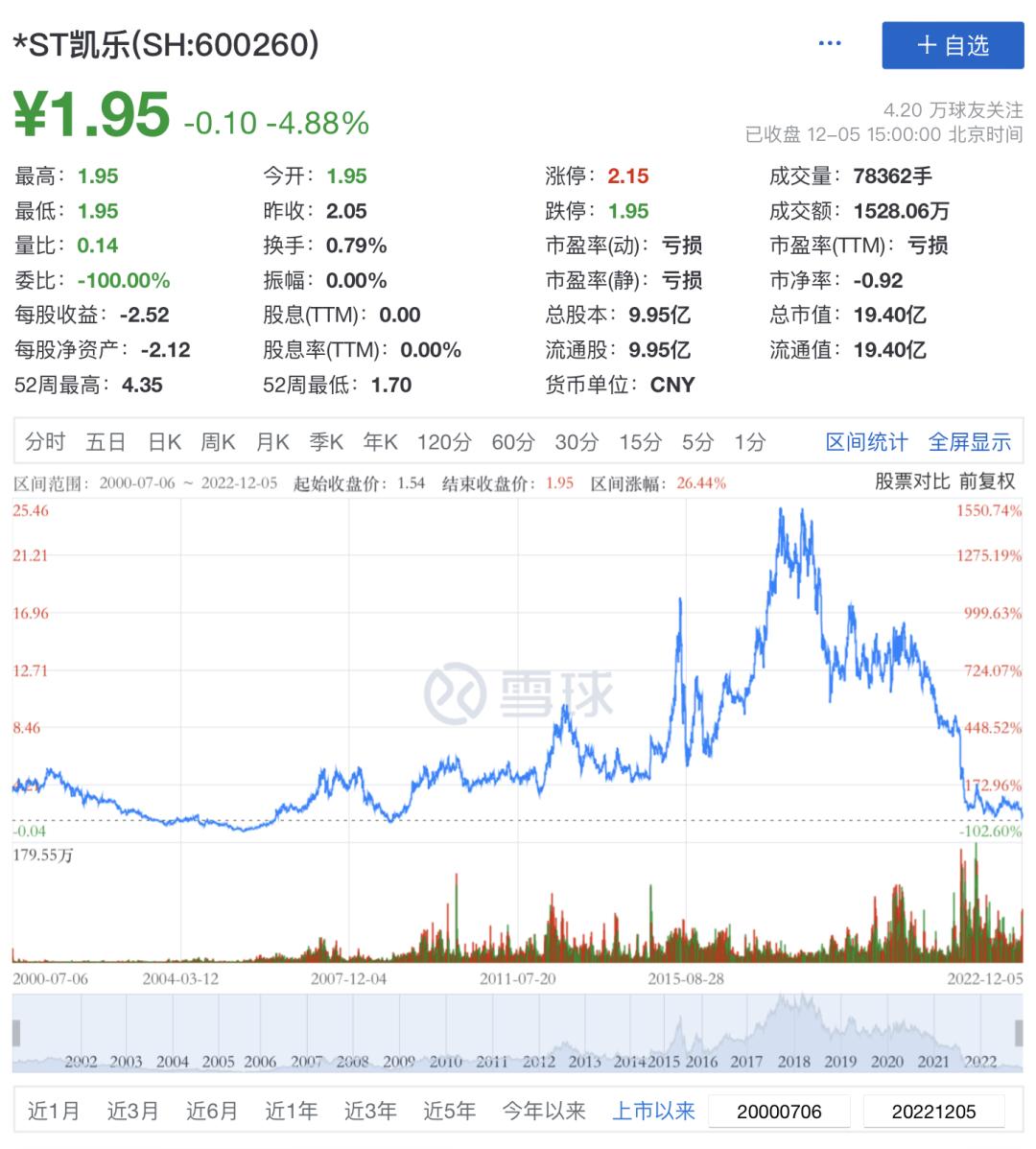Open 区间统计 range statistics
This screenshot has width=1036, height=1149.
pos(866,442)
